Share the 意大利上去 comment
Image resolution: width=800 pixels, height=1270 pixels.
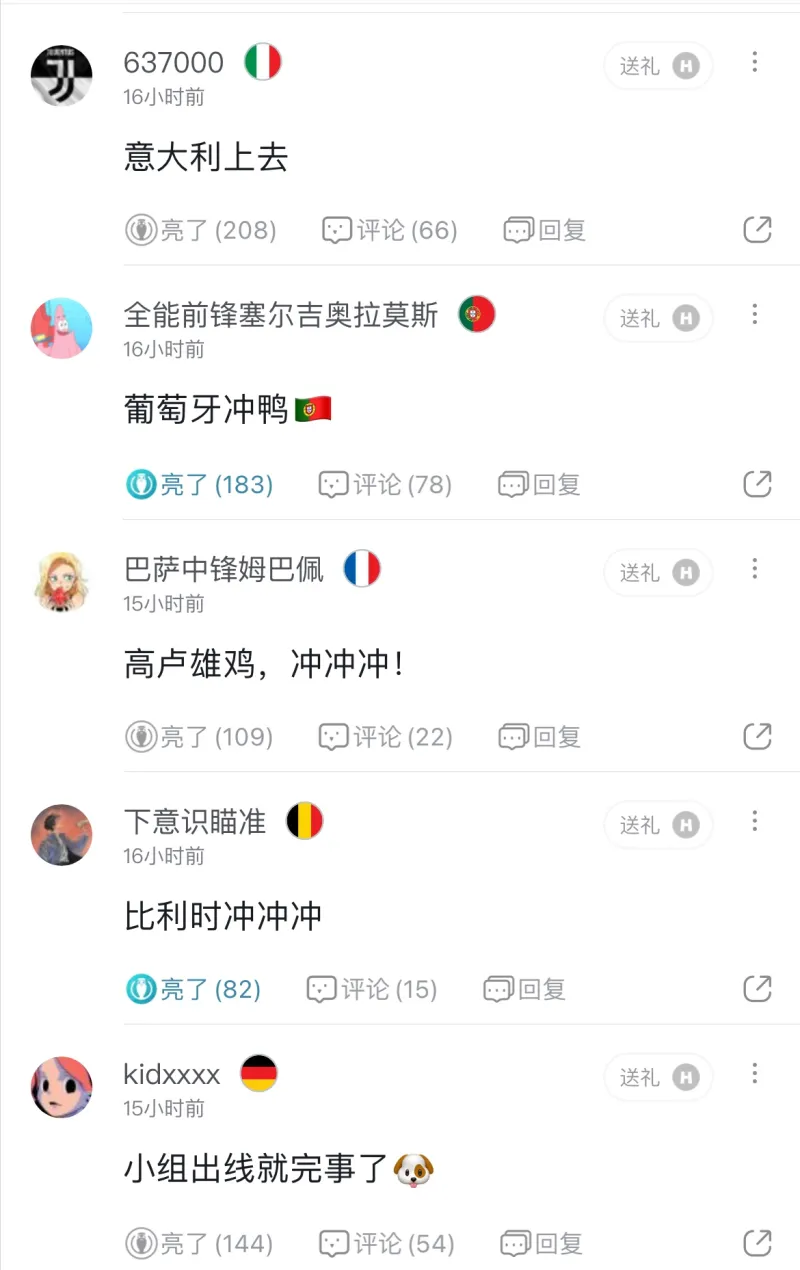[757, 230]
